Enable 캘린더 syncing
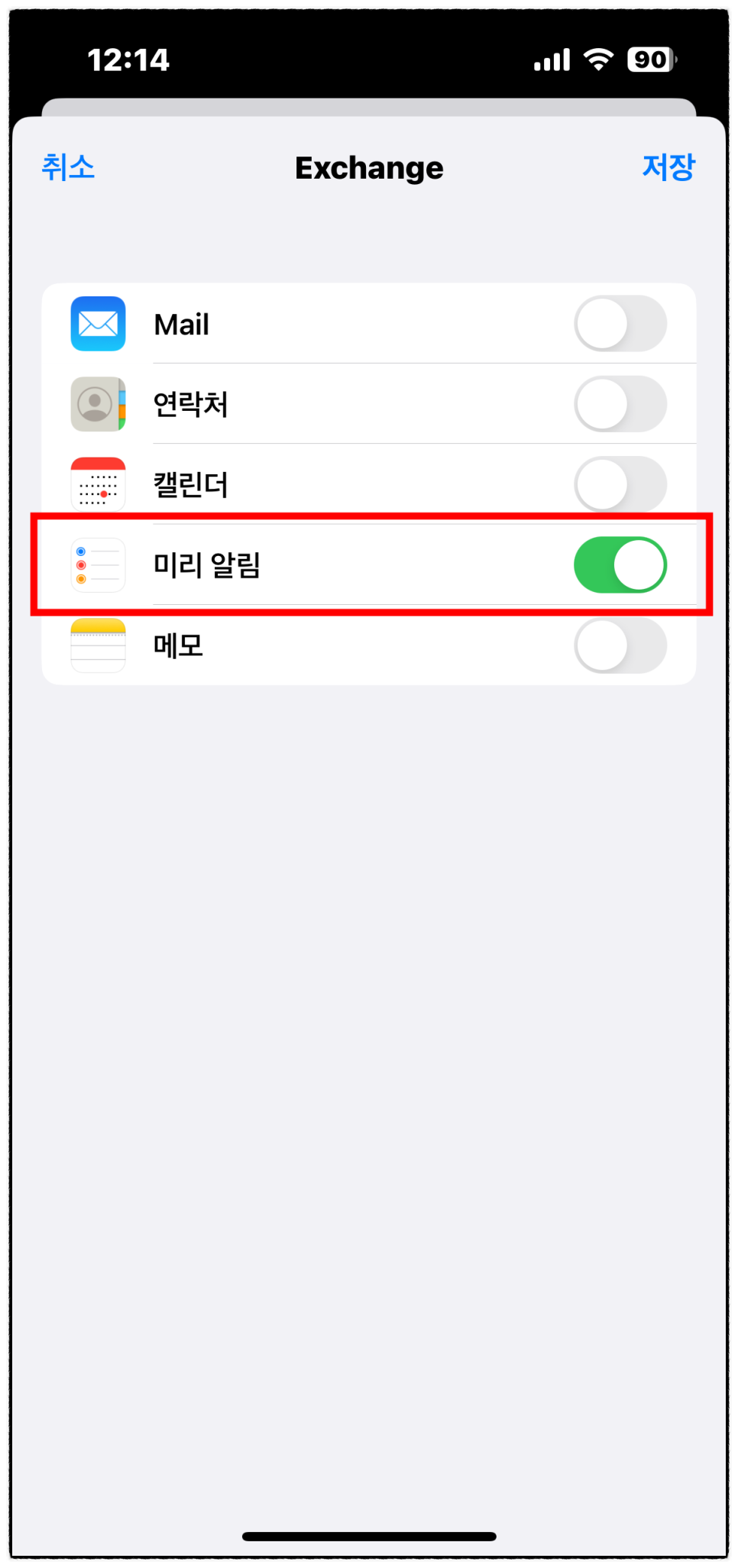This screenshot has width=738, height=1568. pyautogui.click(x=620, y=484)
